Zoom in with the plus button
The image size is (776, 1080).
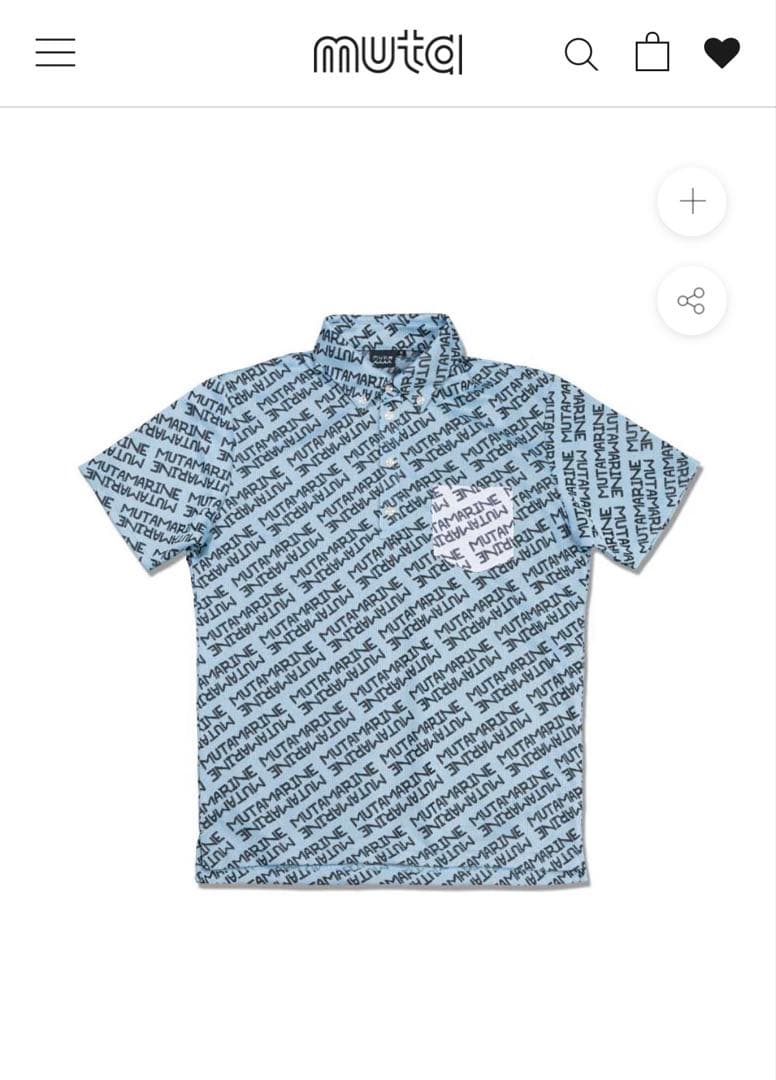point(692,202)
